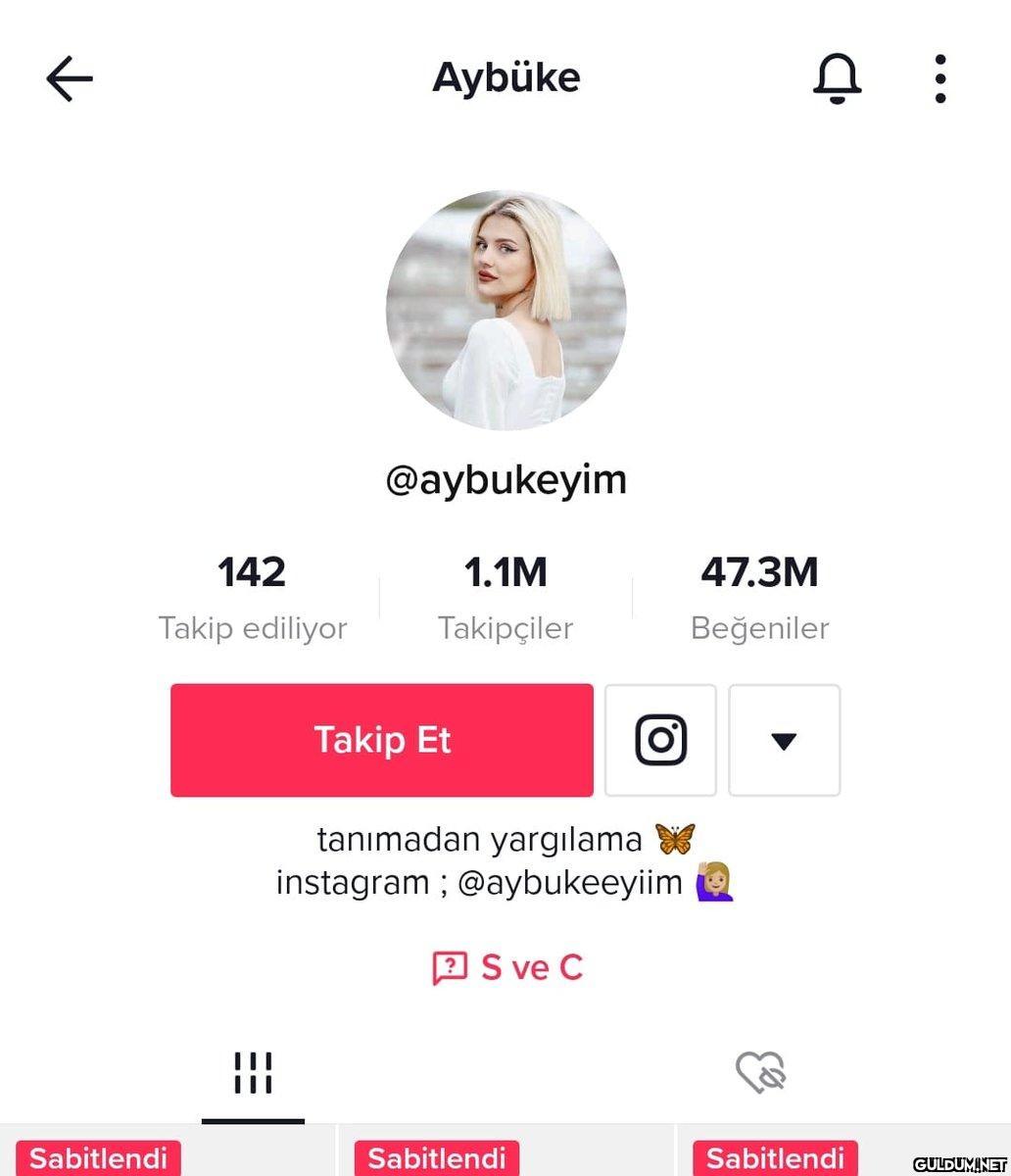Screen dimensions: 1011x1176
Task: Follow with the Takip Et button
Action: click(x=381, y=740)
